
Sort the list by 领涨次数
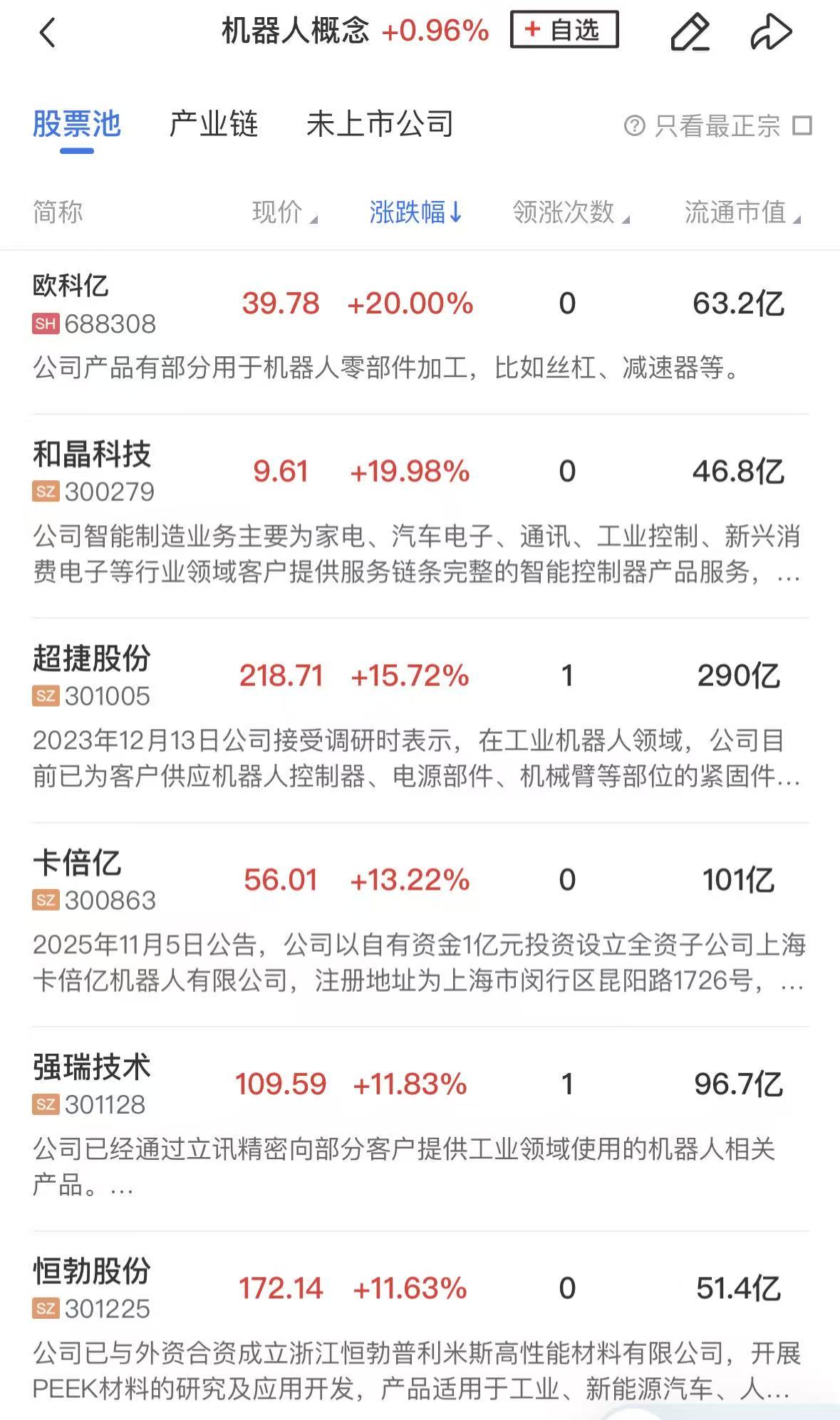coord(566,212)
